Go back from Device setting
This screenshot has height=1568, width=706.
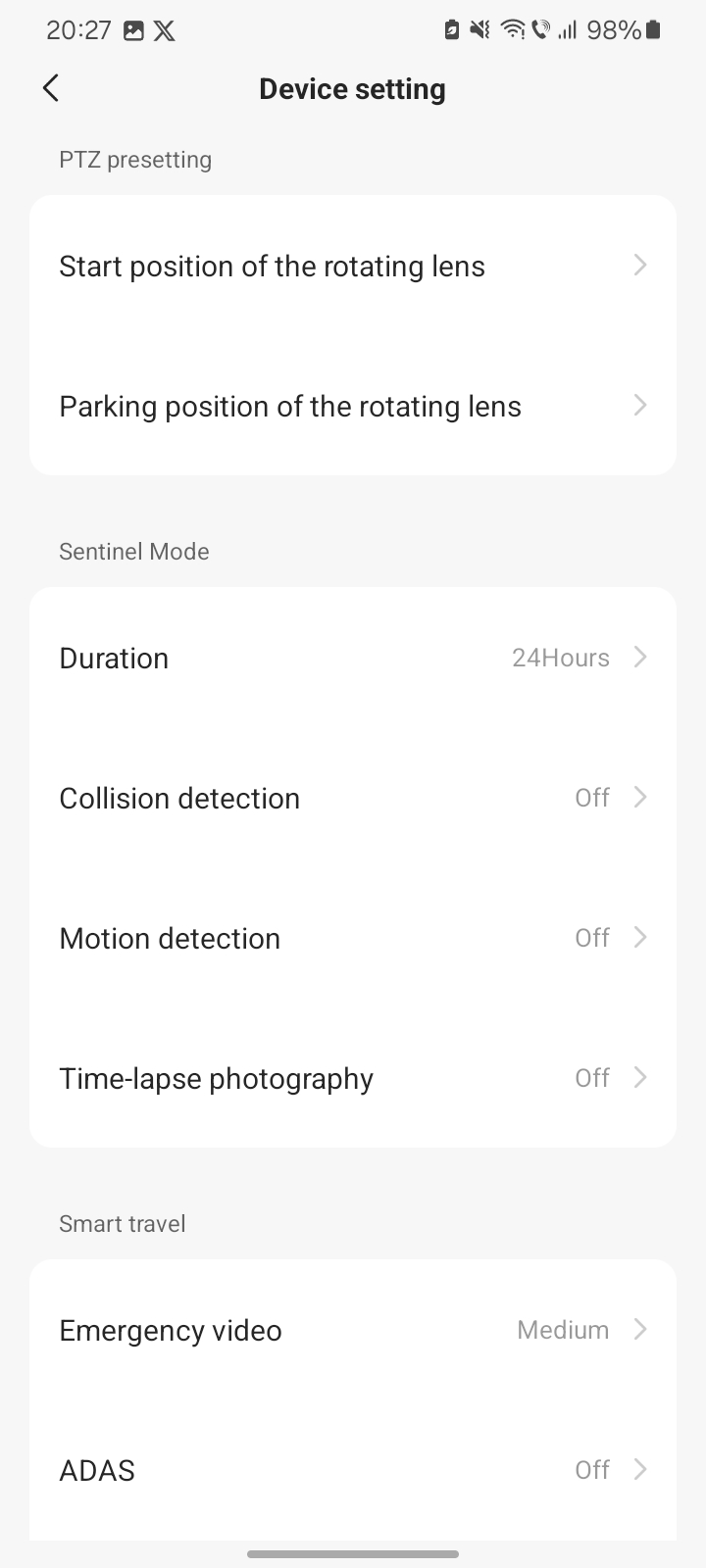point(51,88)
